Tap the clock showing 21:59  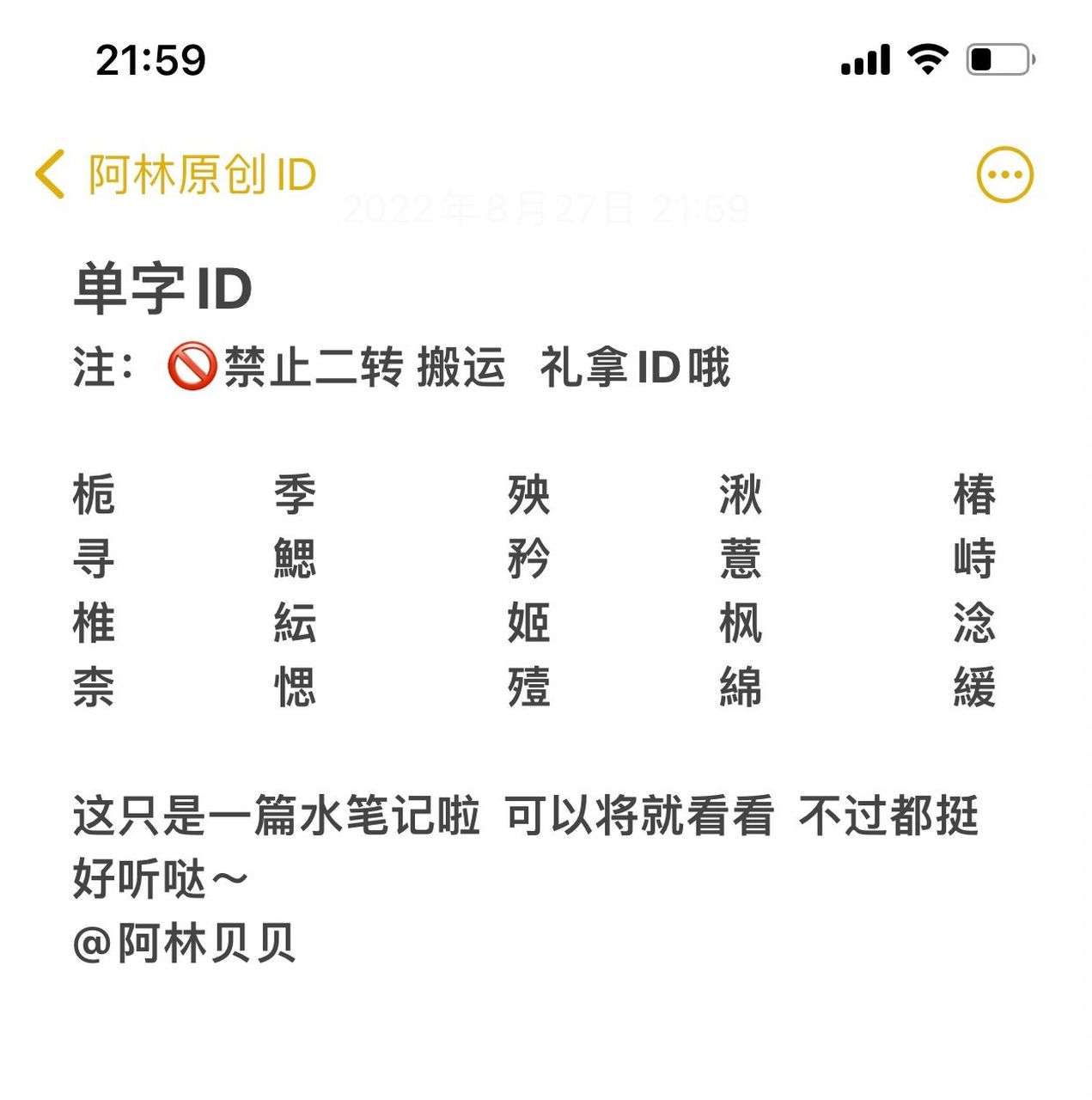[x=150, y=58]
